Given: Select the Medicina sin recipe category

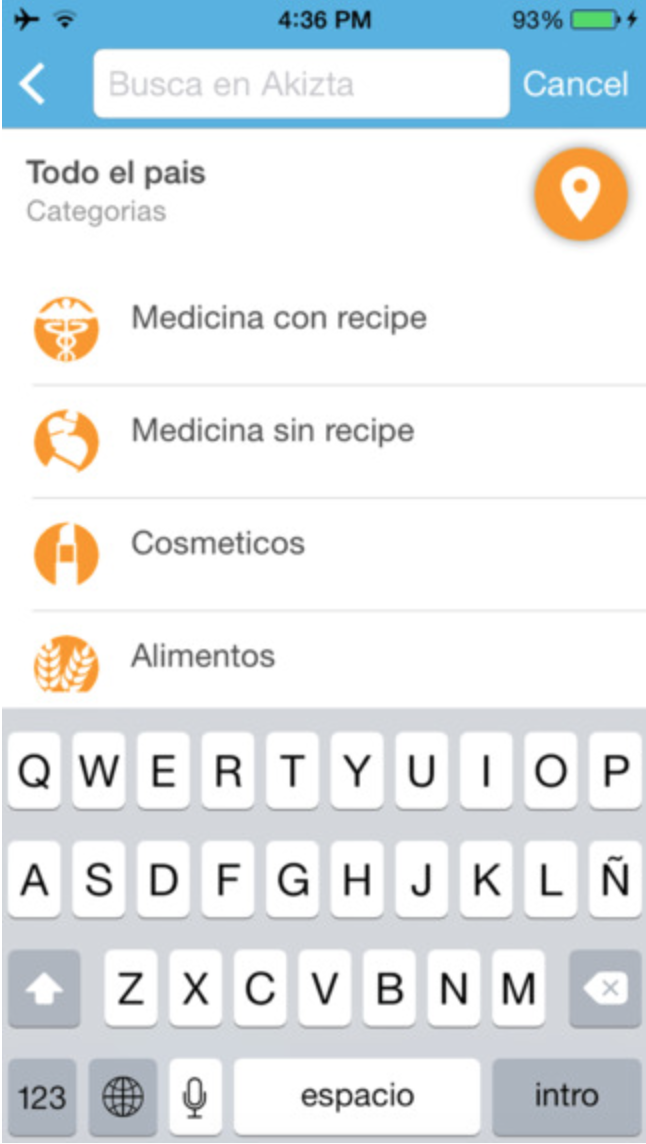Looking at the screenshot, I should pos(272,432).
